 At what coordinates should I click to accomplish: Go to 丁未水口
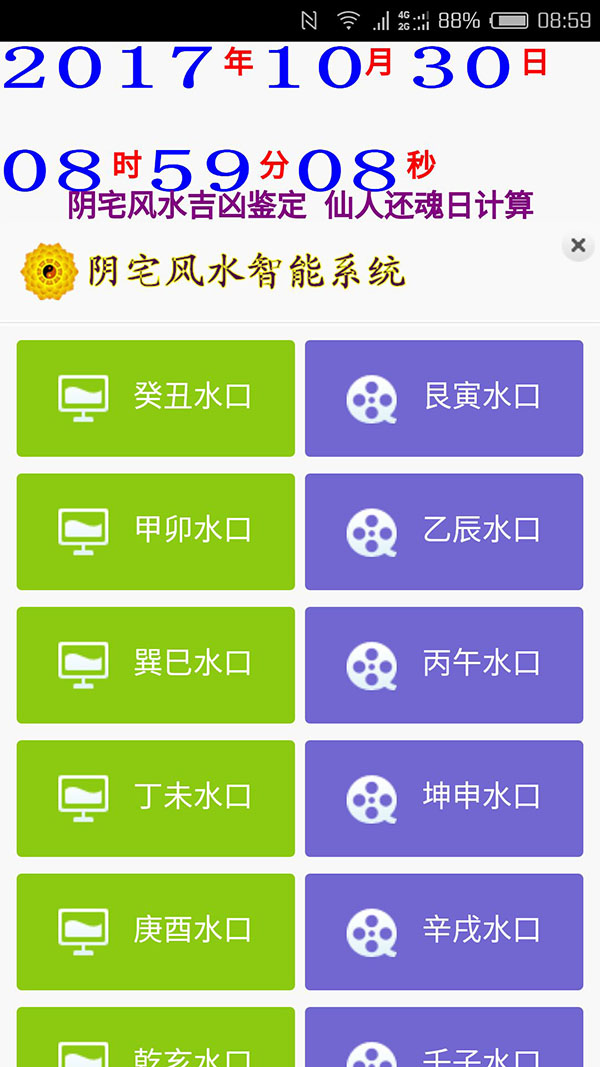coord(156,798)
